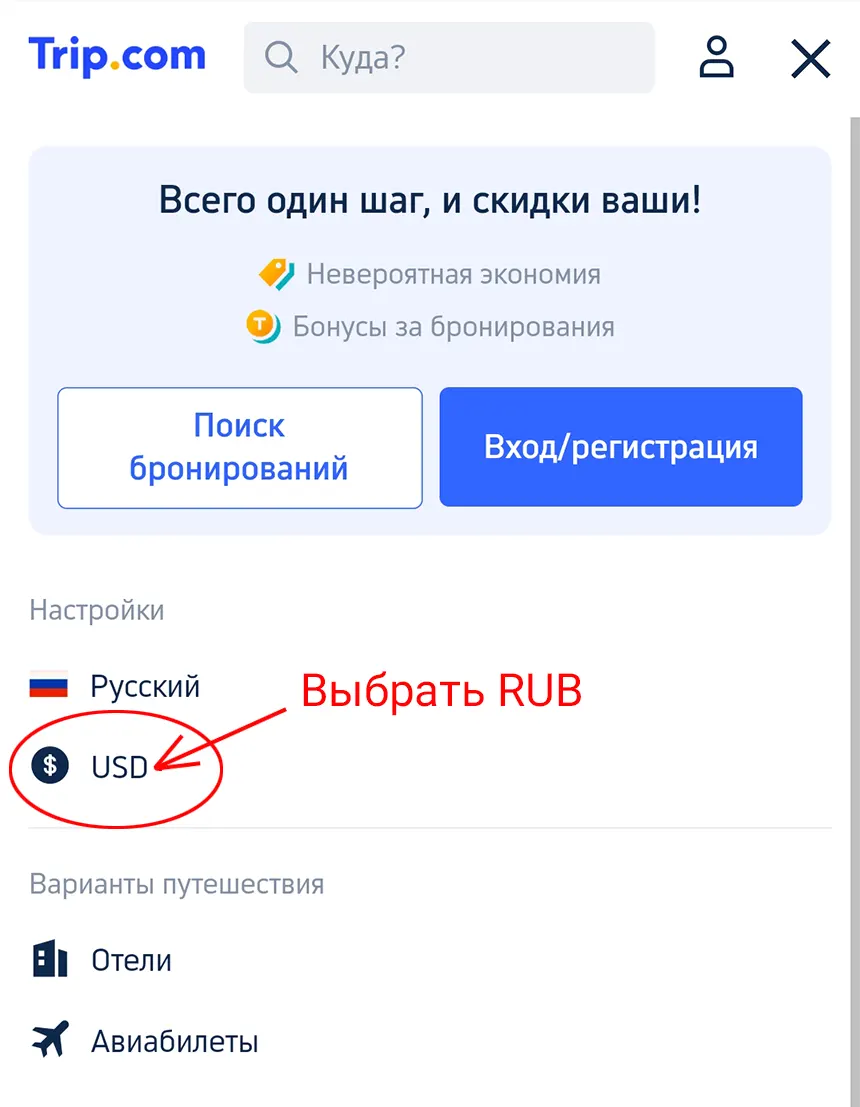Open the profile account icon
860x1107 pixels.
click(x=716, y=58)
